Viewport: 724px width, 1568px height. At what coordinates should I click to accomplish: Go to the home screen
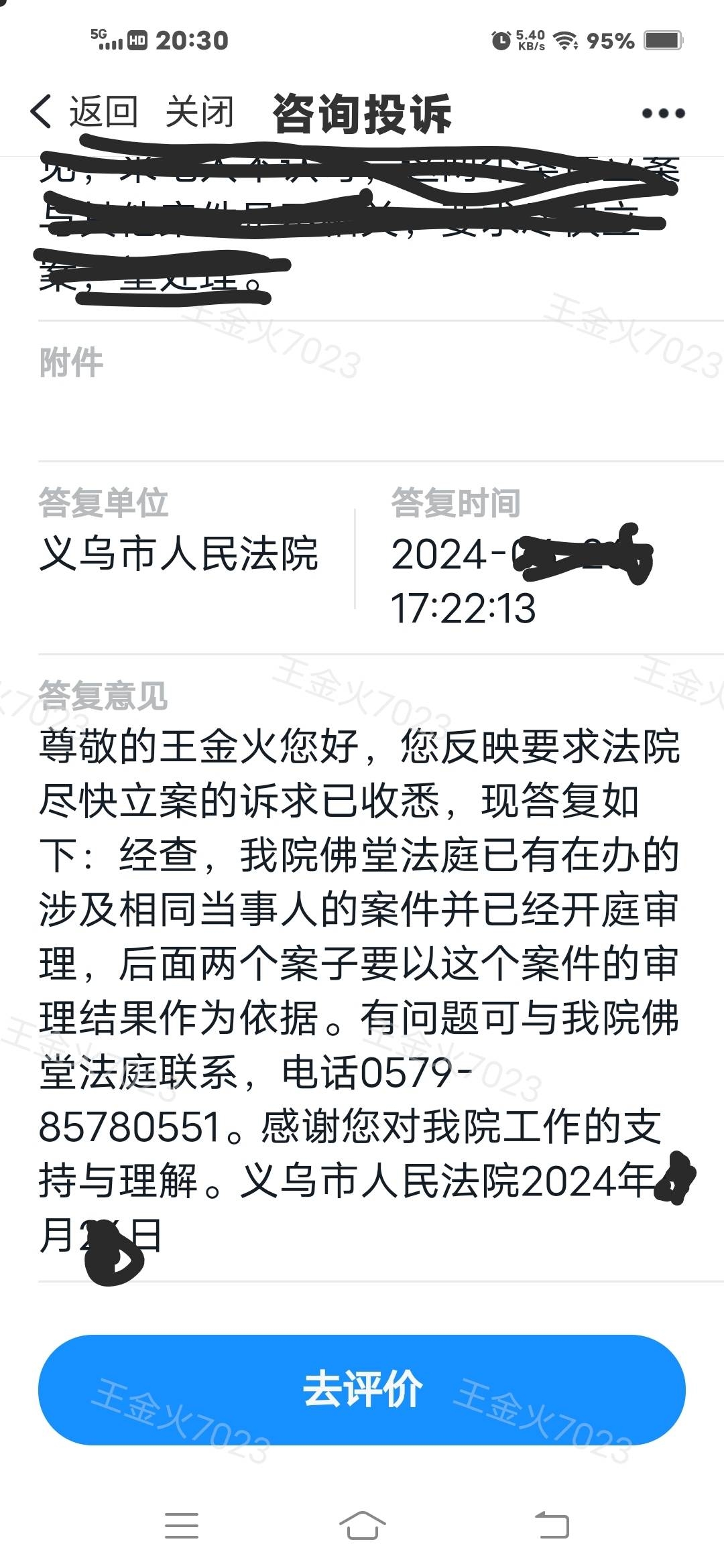point(362,1526)
